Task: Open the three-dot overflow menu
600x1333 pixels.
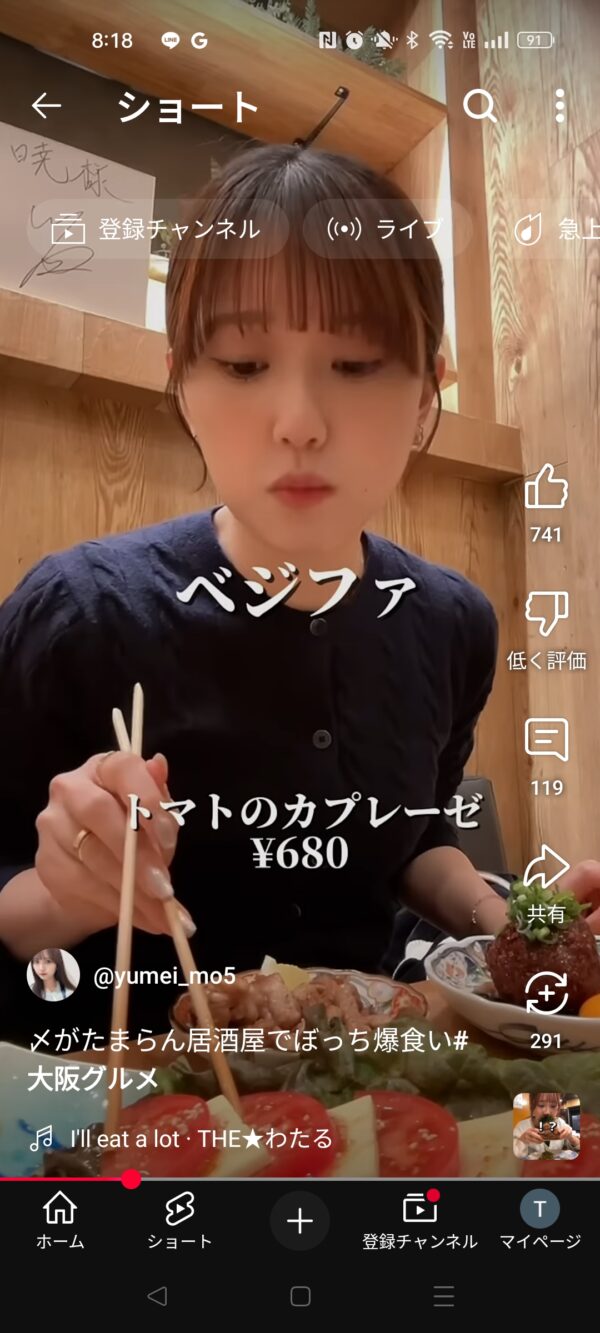Action: pos(559,106)
